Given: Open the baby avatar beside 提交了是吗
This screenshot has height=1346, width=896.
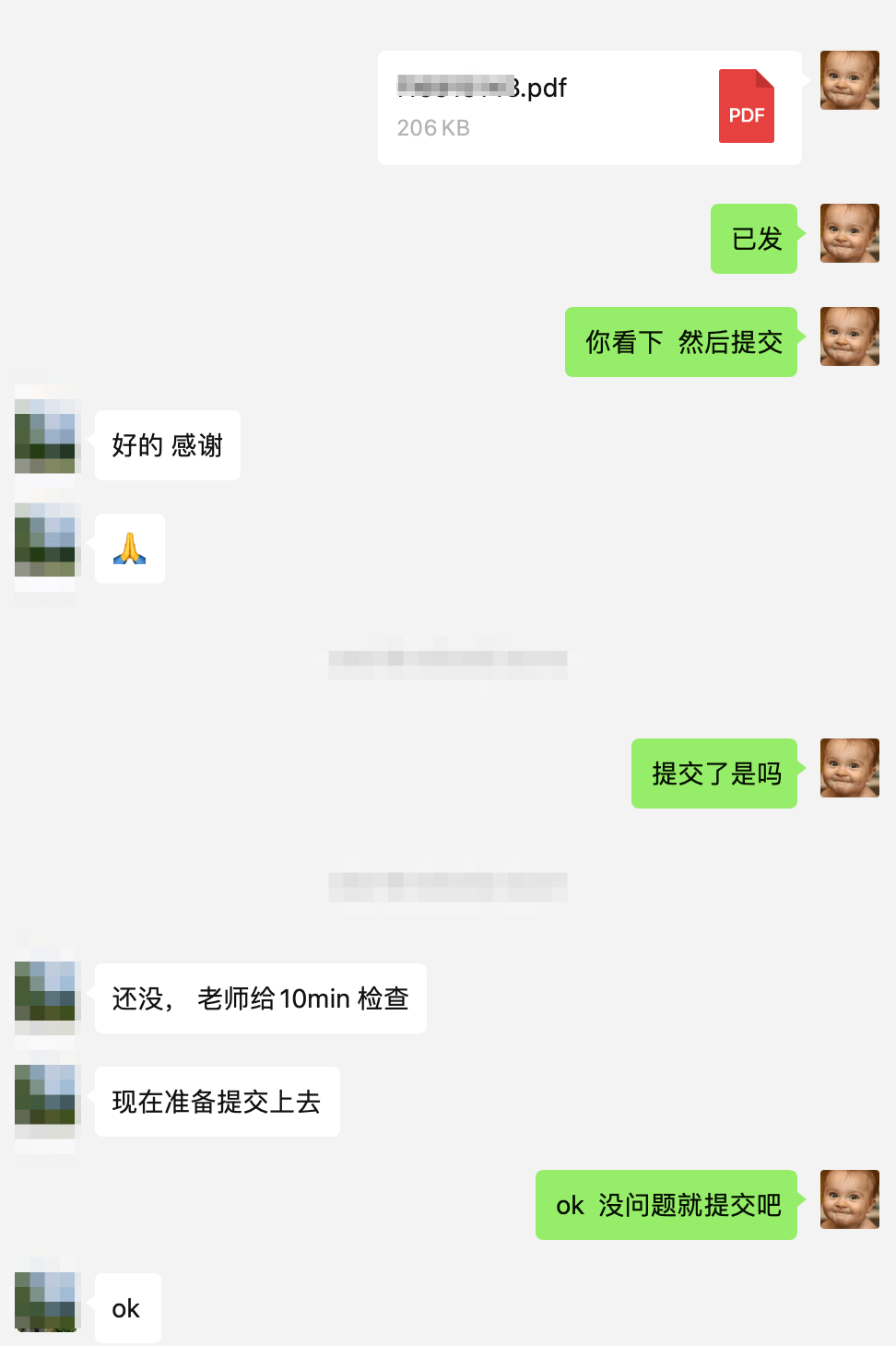Looking at the screenshot, I should click(x=849, y=768).
